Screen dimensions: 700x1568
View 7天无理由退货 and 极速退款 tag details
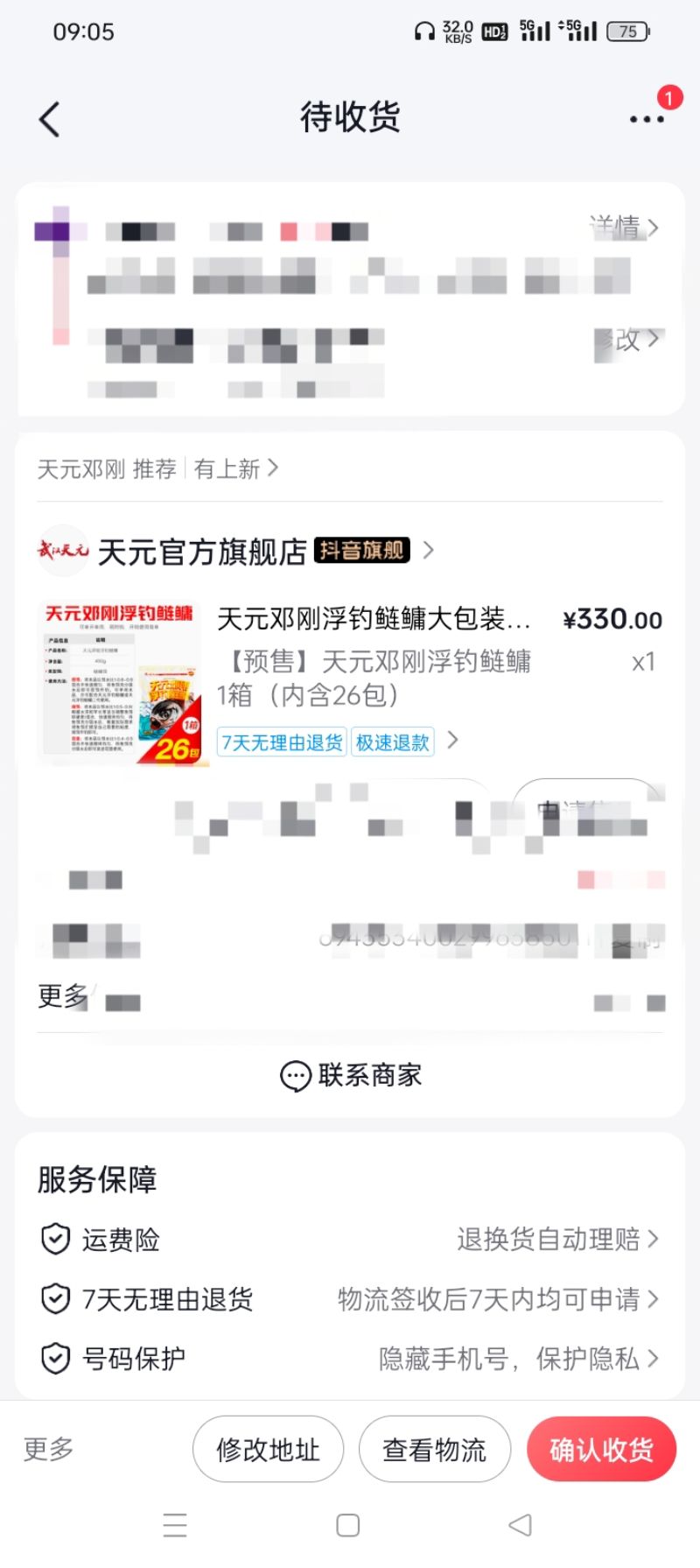pyautogui.click(x=337, y=742)
